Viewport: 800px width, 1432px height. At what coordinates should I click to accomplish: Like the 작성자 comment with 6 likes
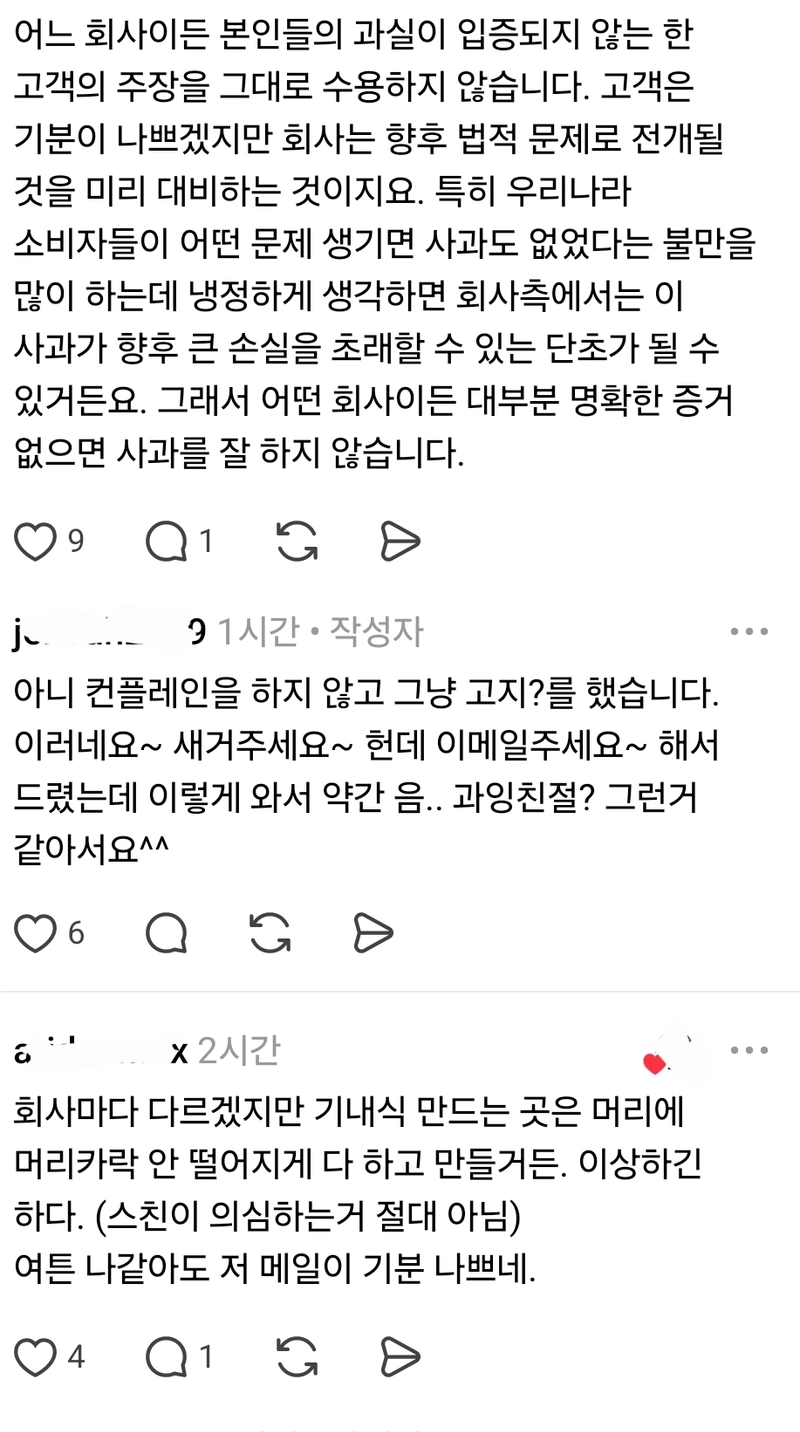pyautogui.click(x=37, y=933)
